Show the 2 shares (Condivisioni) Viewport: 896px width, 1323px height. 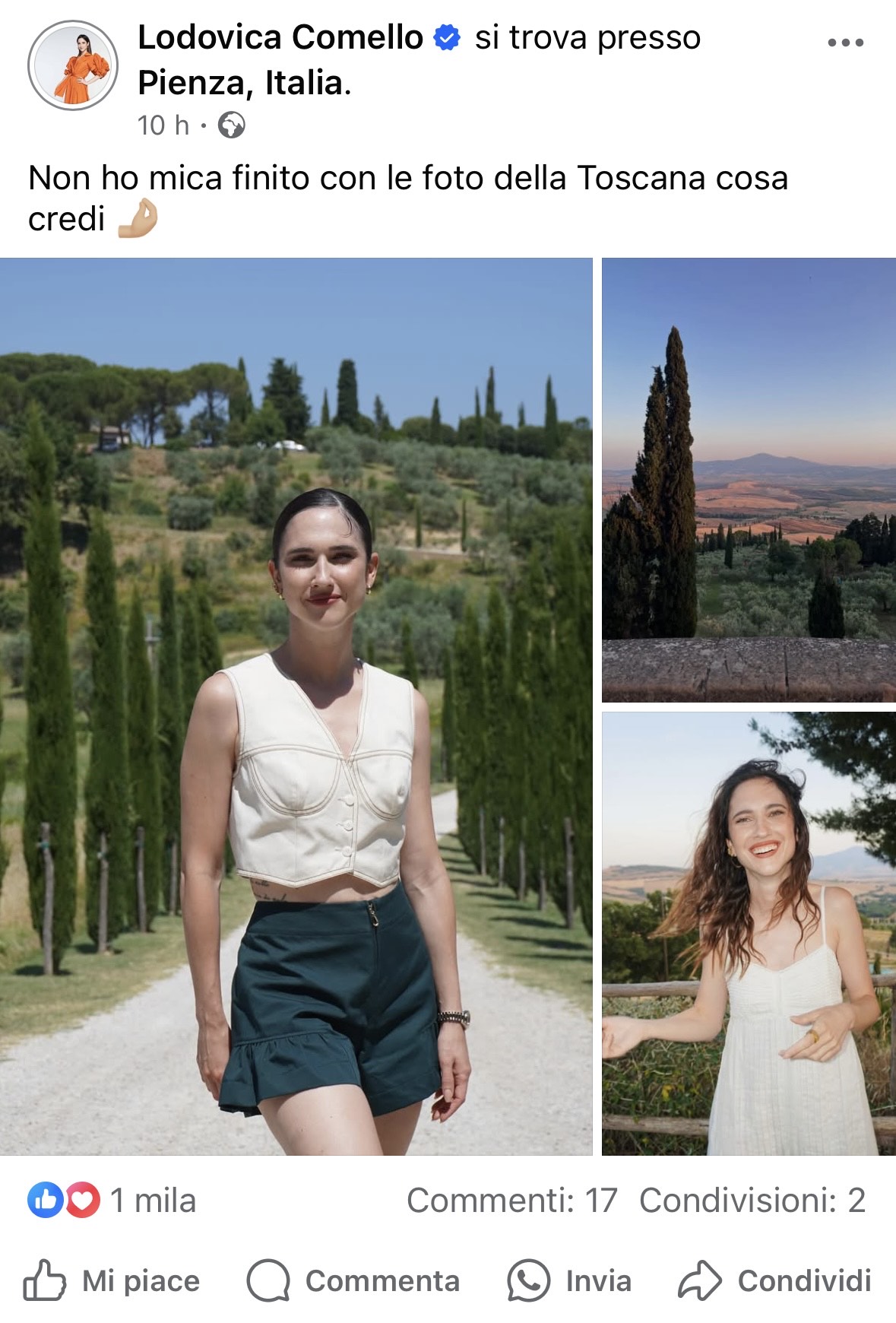point(752,1201)
